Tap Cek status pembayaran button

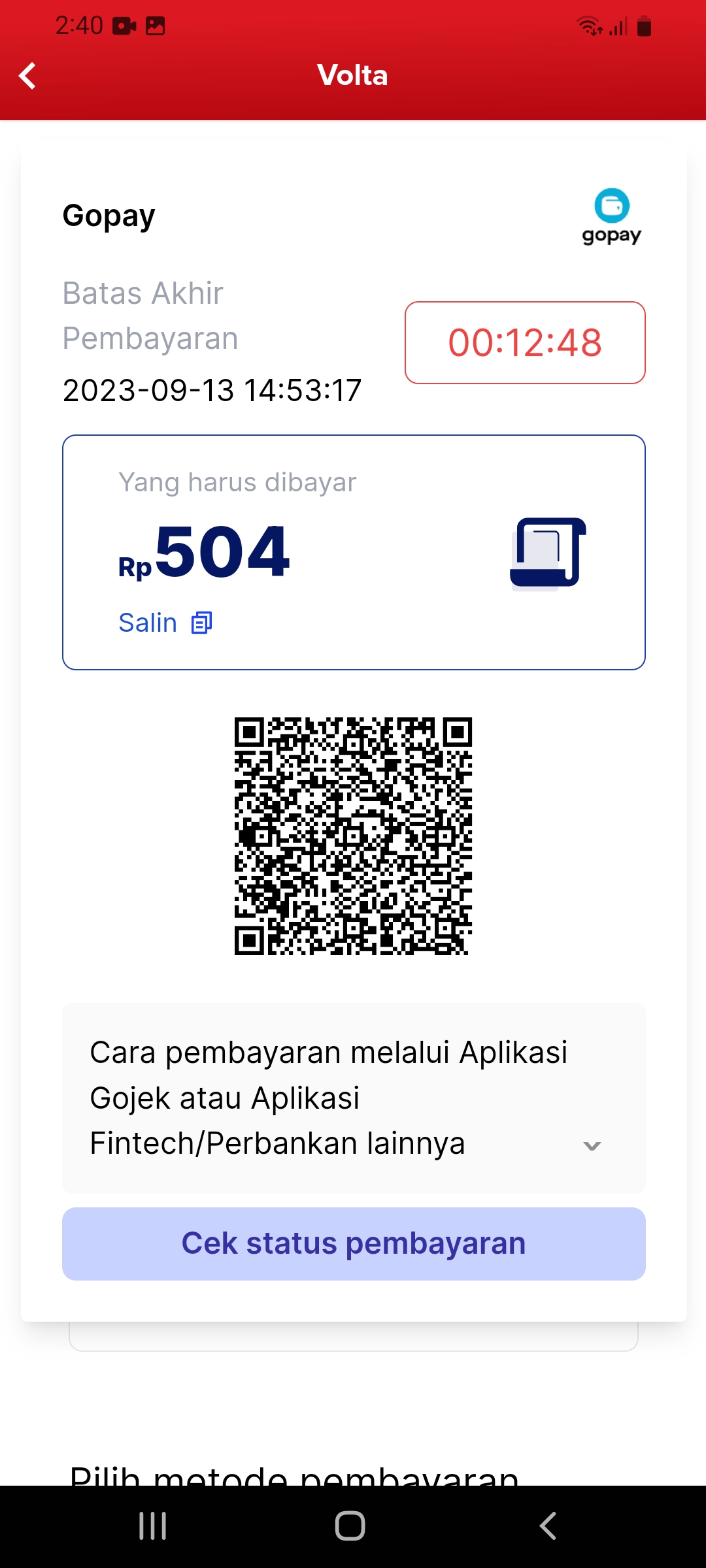click(353, 1243)
